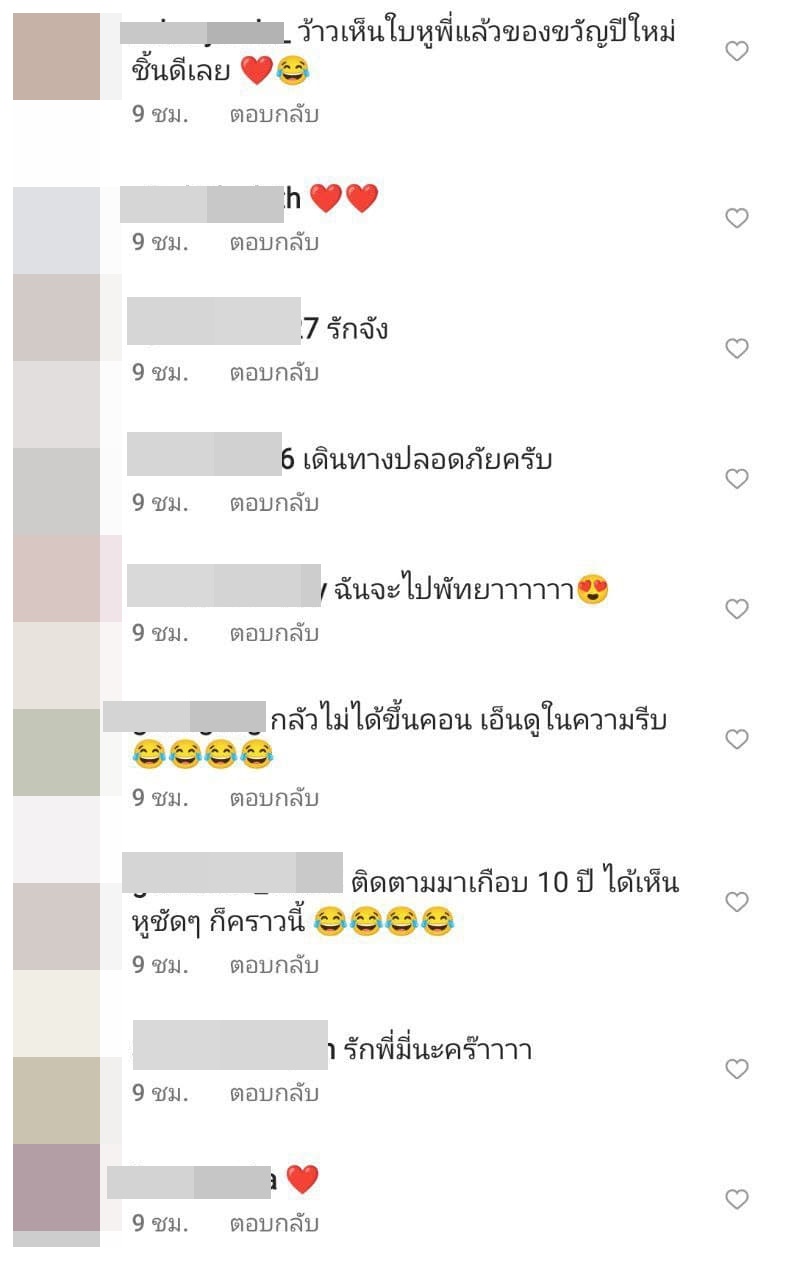Reply to the 'ของขวัญปีใหม่ชิ้นดีเลย' comment
This screenshot has width=794, height=1280.
pos(274,114)
